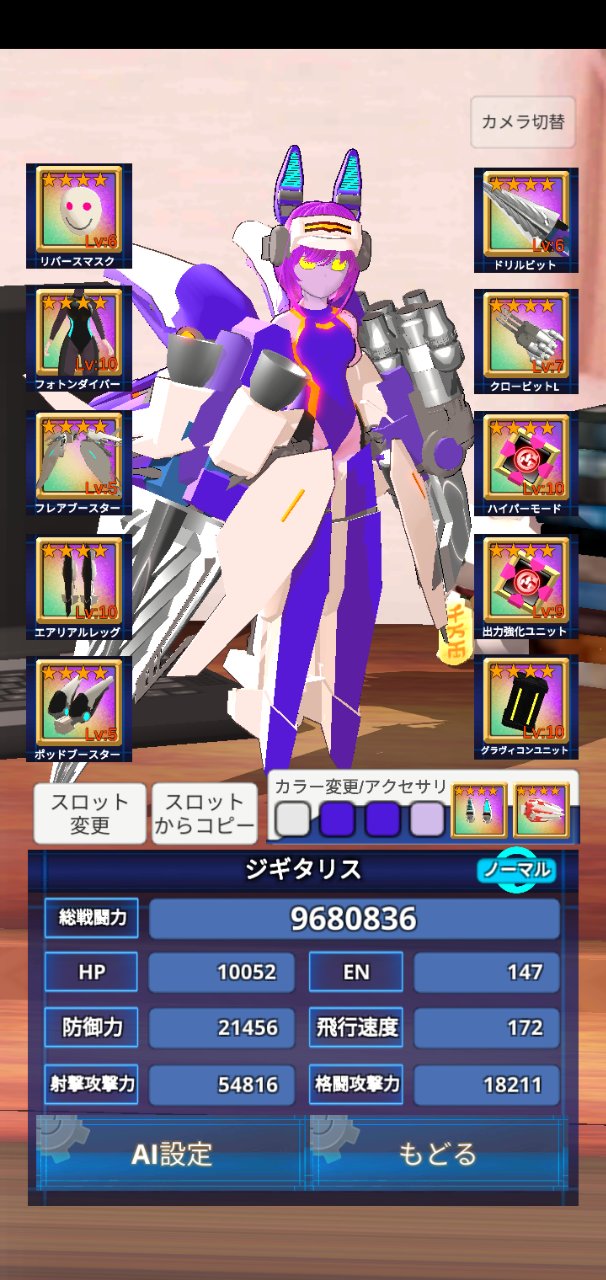Open the red-and-white accessory slot
This screenshot has width=606, height=1280.
(x=542, y=810)
